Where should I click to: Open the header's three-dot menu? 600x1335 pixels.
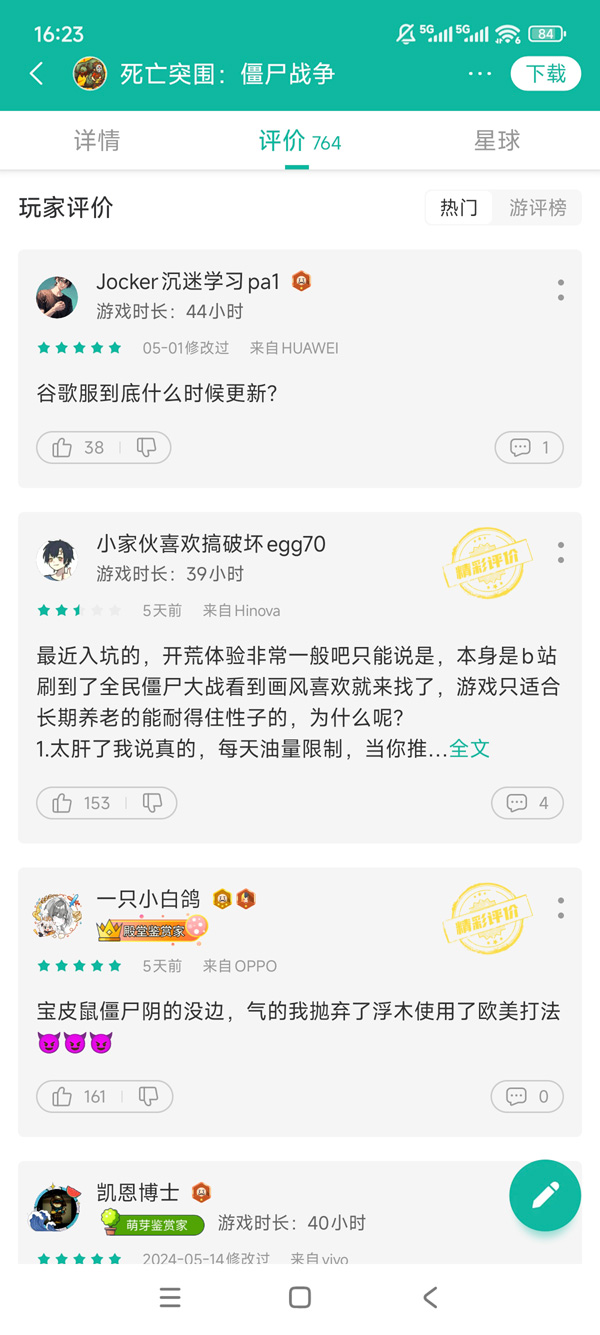tap(480, 74)
